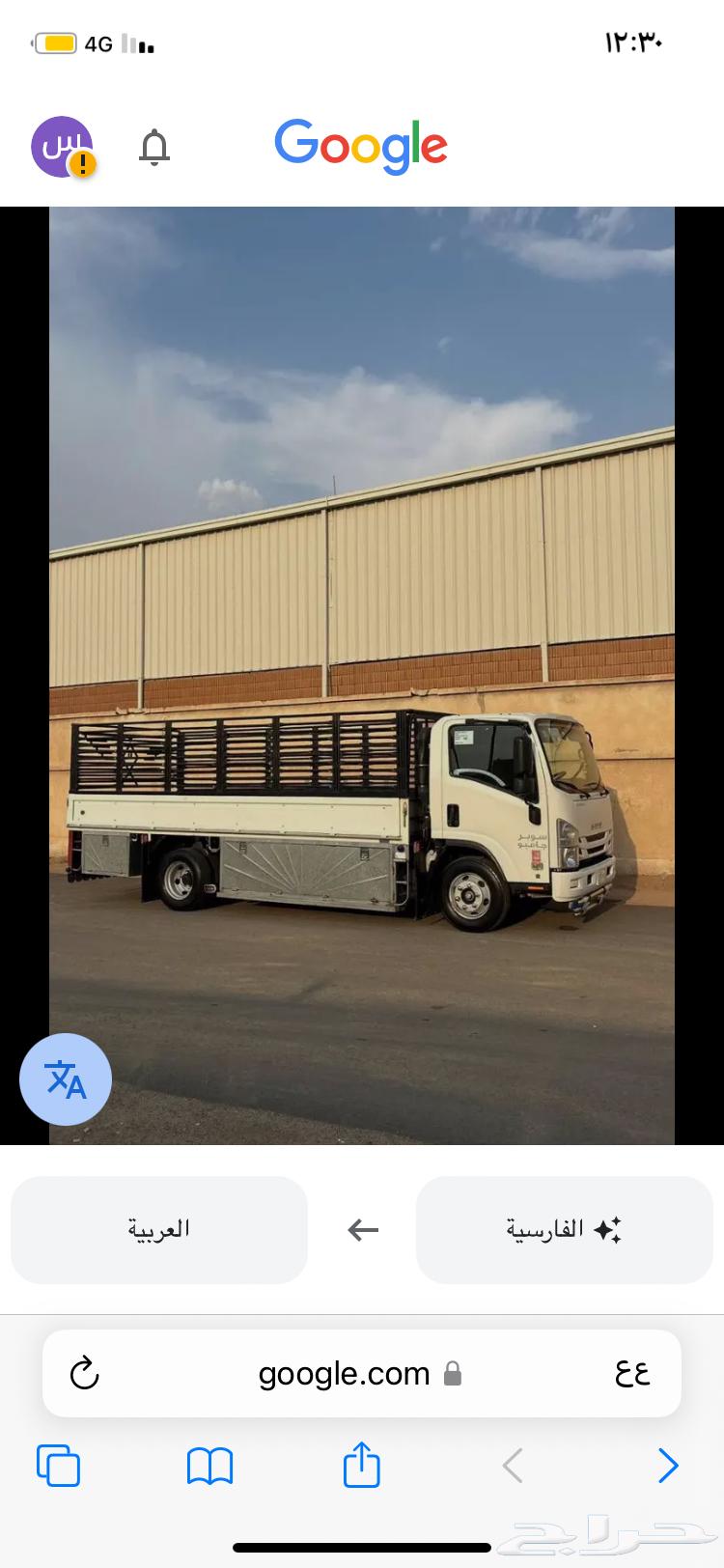Open the Google account profile avatar
Viewport: 724px width, 1568px height.
(62, 145)
